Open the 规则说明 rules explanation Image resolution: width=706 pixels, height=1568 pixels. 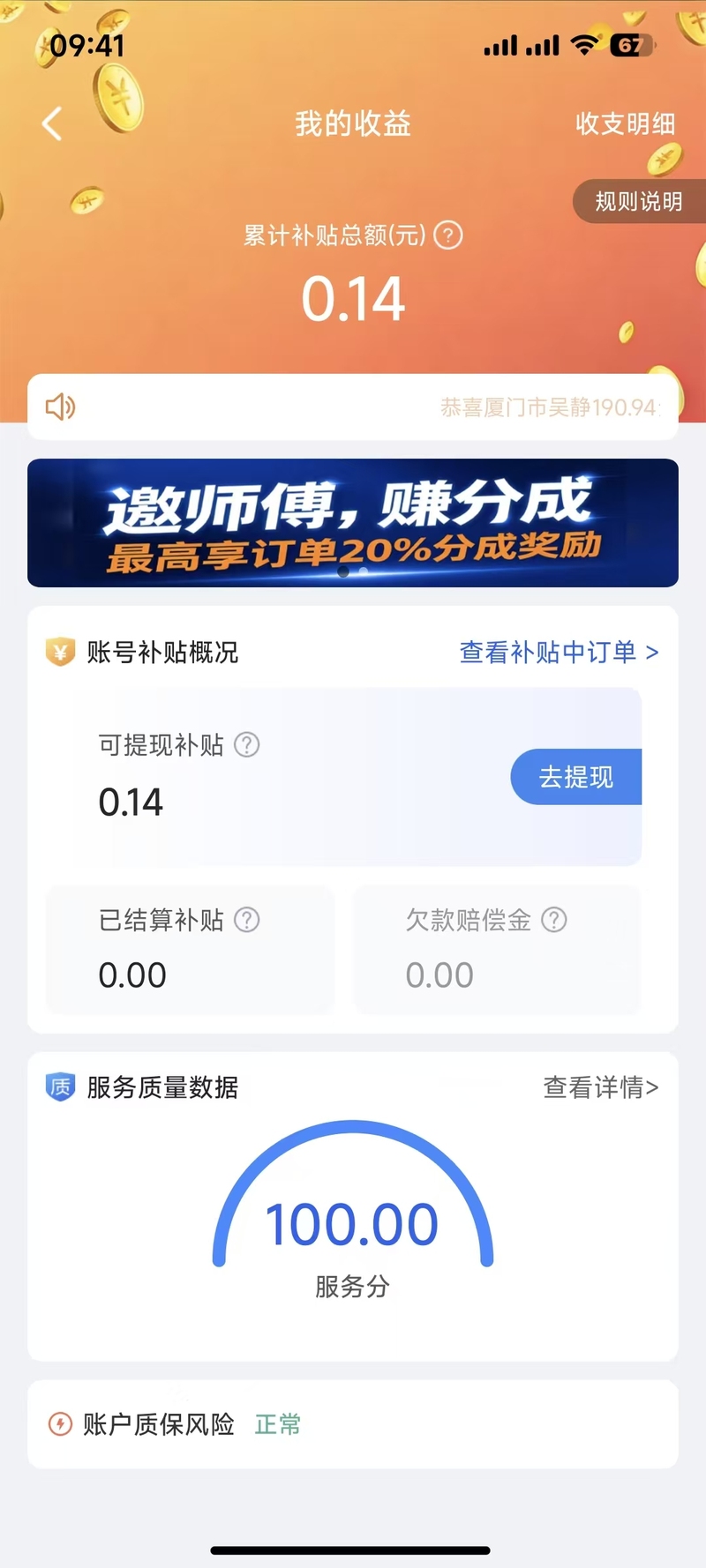639,201
